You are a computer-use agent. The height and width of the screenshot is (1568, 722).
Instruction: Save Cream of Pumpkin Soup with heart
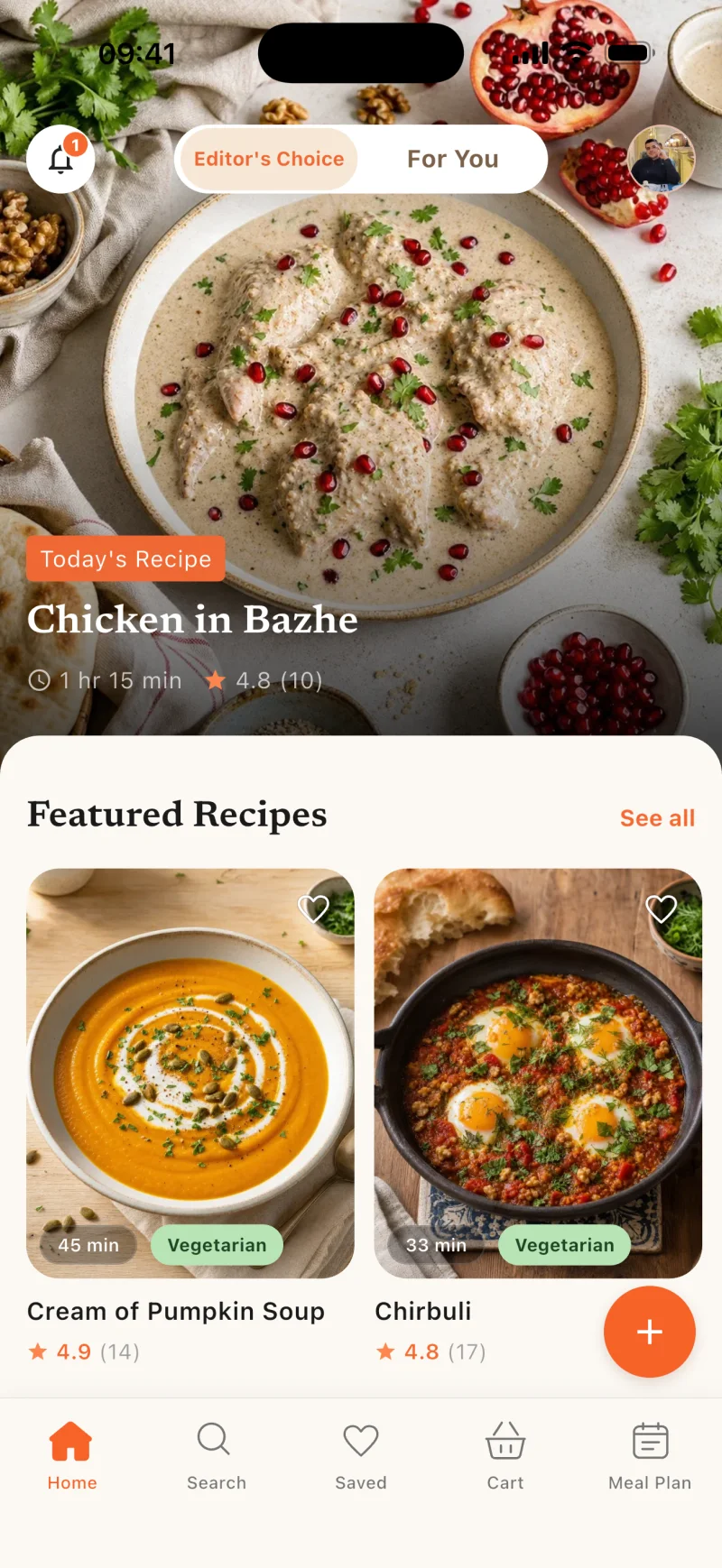click(314, 908)
